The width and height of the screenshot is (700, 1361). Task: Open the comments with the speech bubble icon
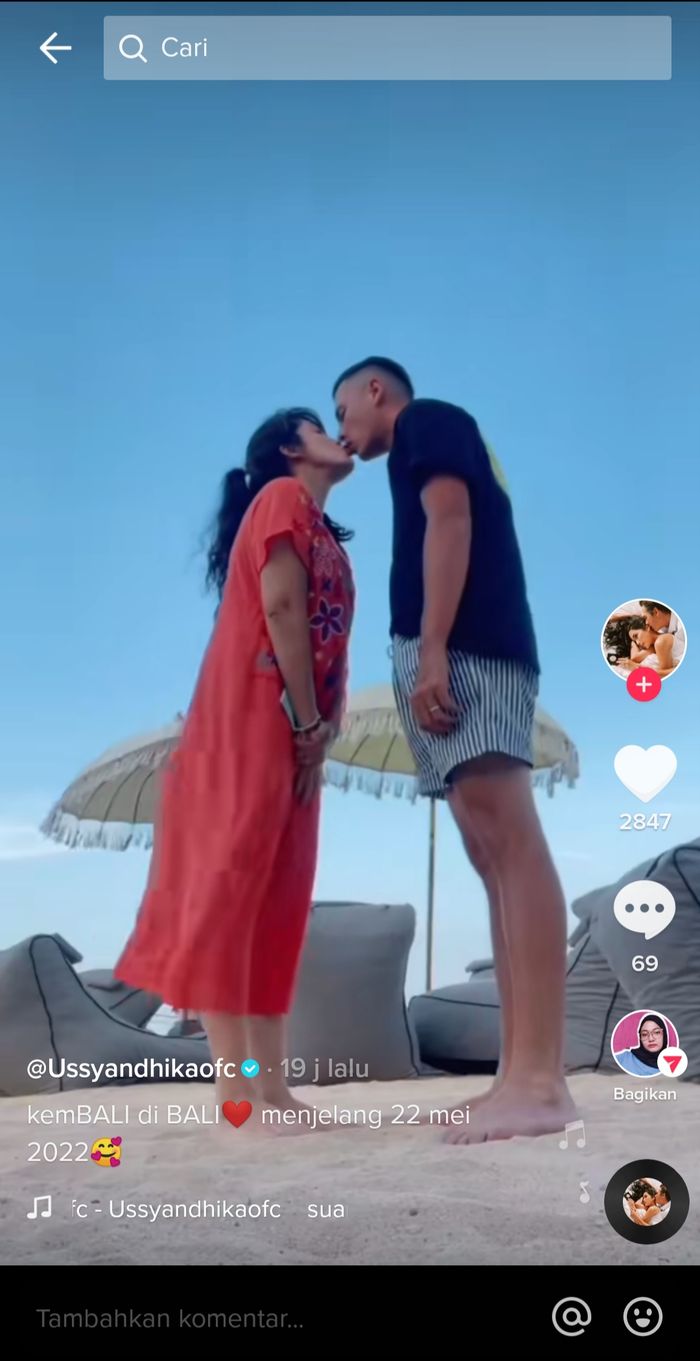[x=644, y=909]
